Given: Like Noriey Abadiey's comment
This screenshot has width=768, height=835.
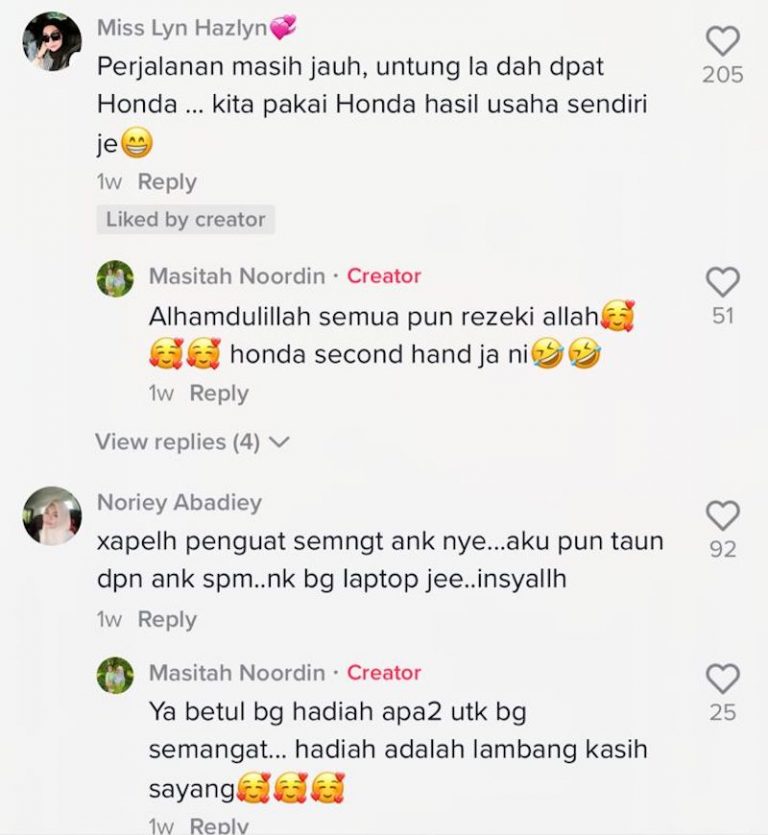Looking at the screenshot, I should [722, 516].
